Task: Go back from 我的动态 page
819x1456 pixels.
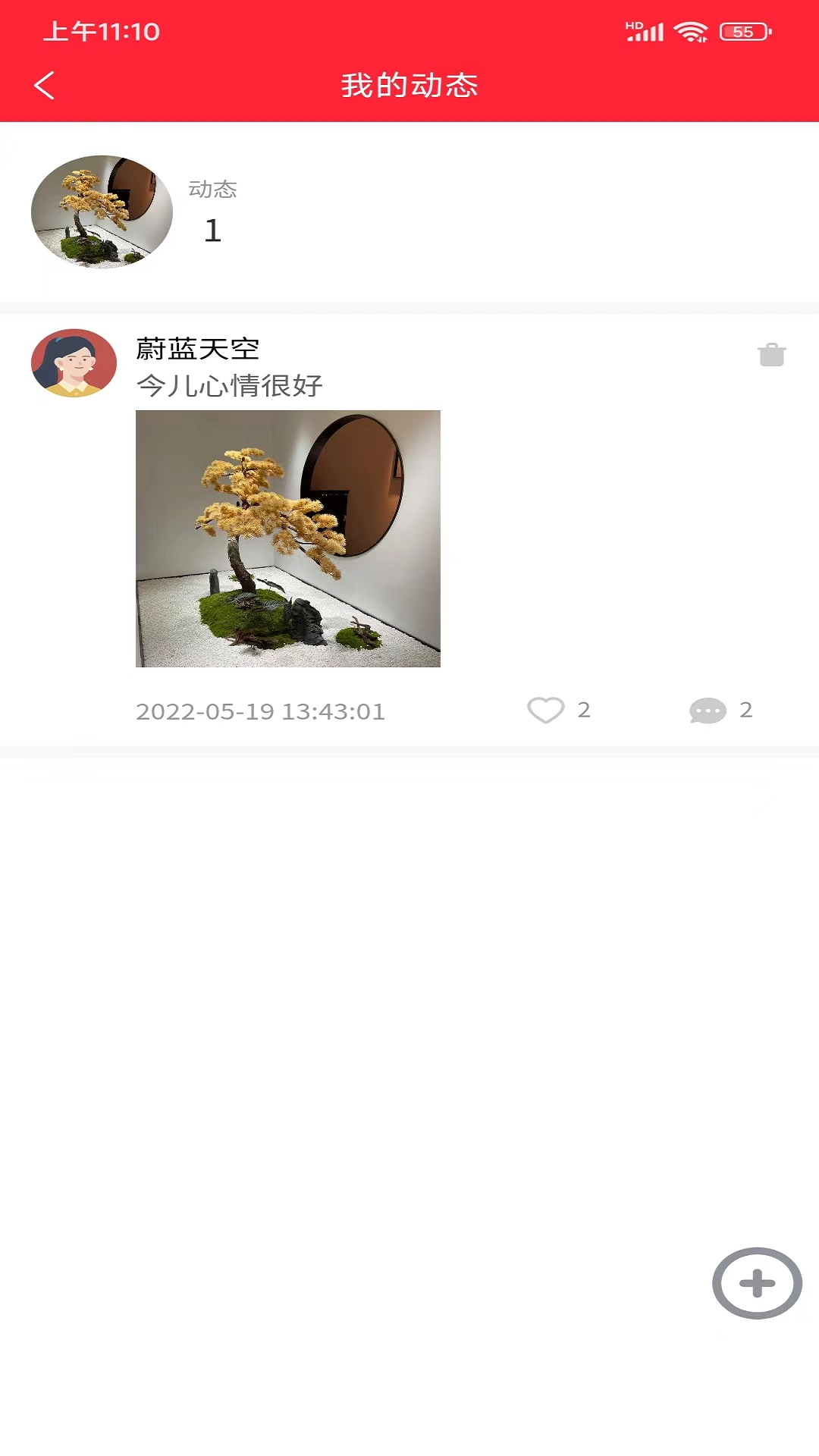Action: 45,85
